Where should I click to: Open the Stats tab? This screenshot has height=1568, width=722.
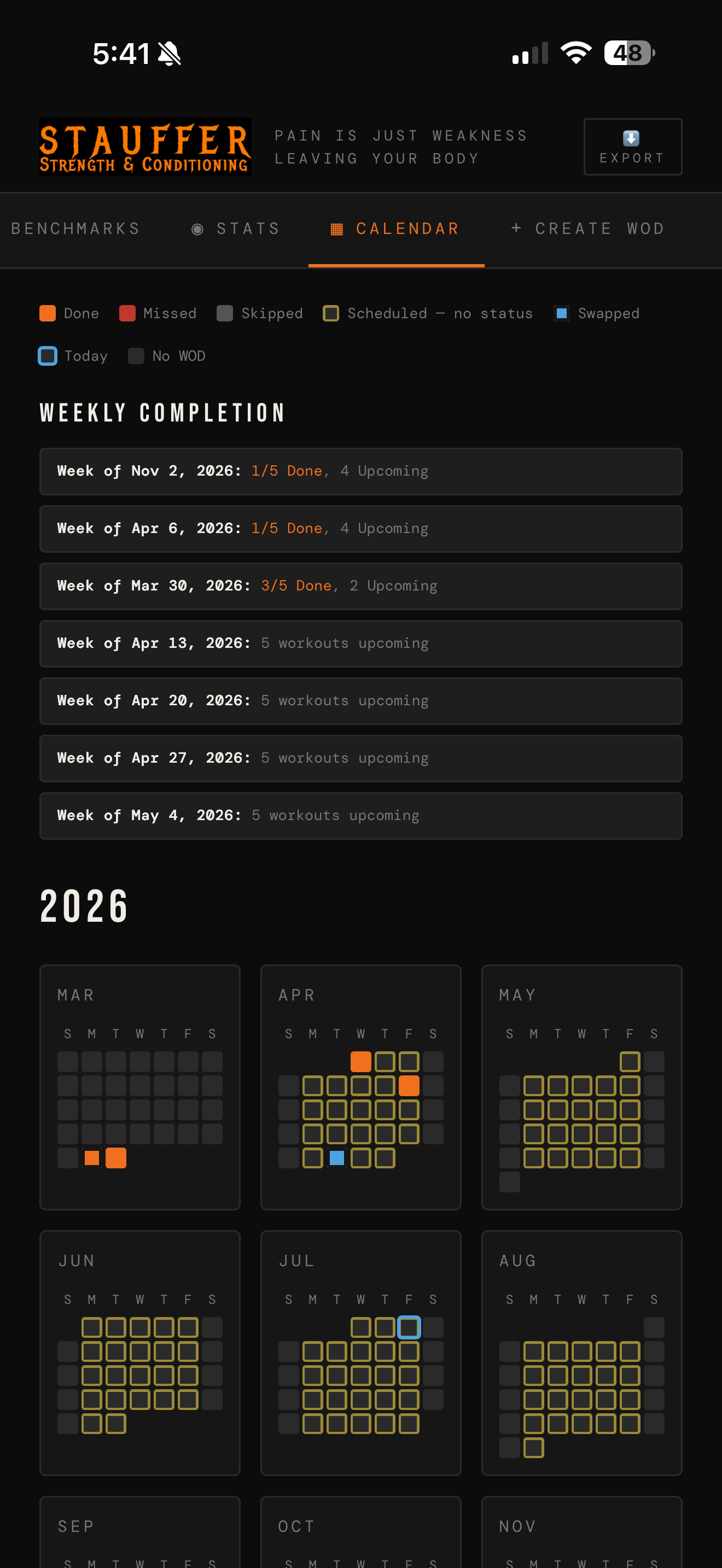(236, 229)
